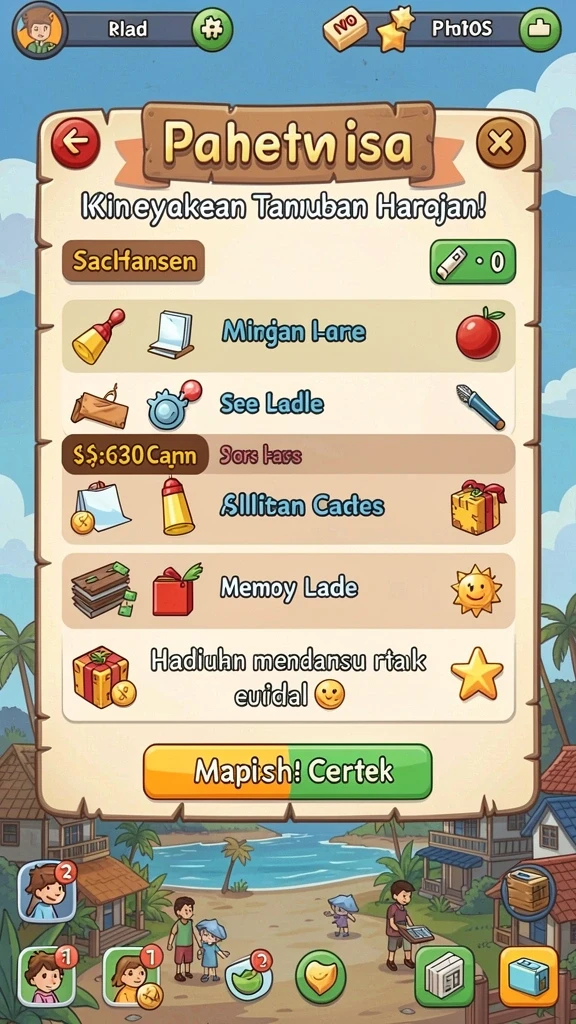Open the blue friend avatar with badge 2

[47, 891]
